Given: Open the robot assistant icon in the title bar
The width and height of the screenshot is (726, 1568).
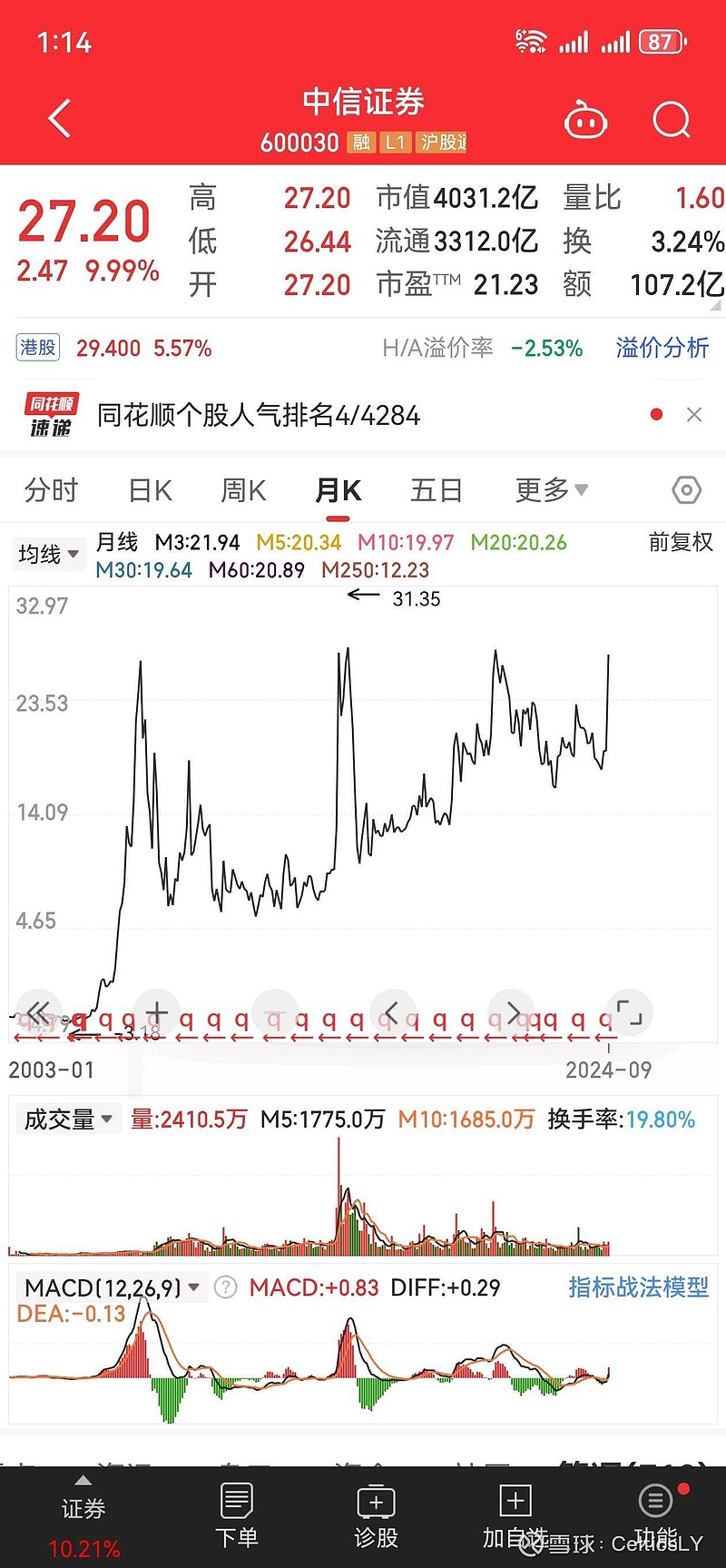Looking at the screenshot, I should coord(585,119).
